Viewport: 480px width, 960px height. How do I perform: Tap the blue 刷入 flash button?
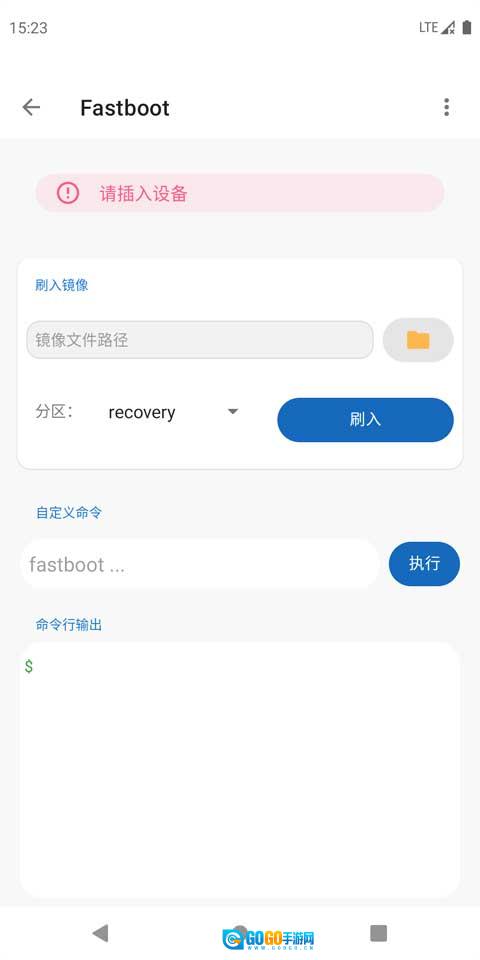366,419
